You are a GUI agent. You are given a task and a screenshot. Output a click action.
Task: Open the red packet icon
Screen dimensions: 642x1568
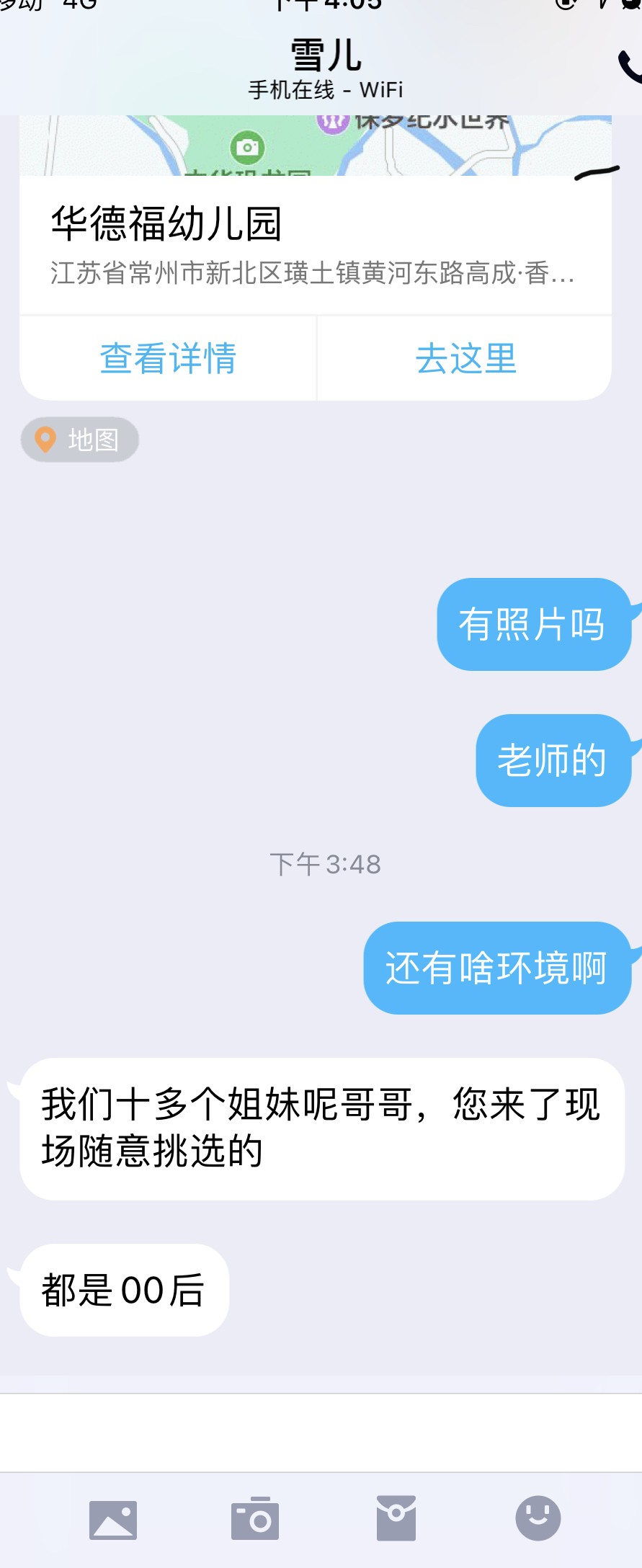396,1518
